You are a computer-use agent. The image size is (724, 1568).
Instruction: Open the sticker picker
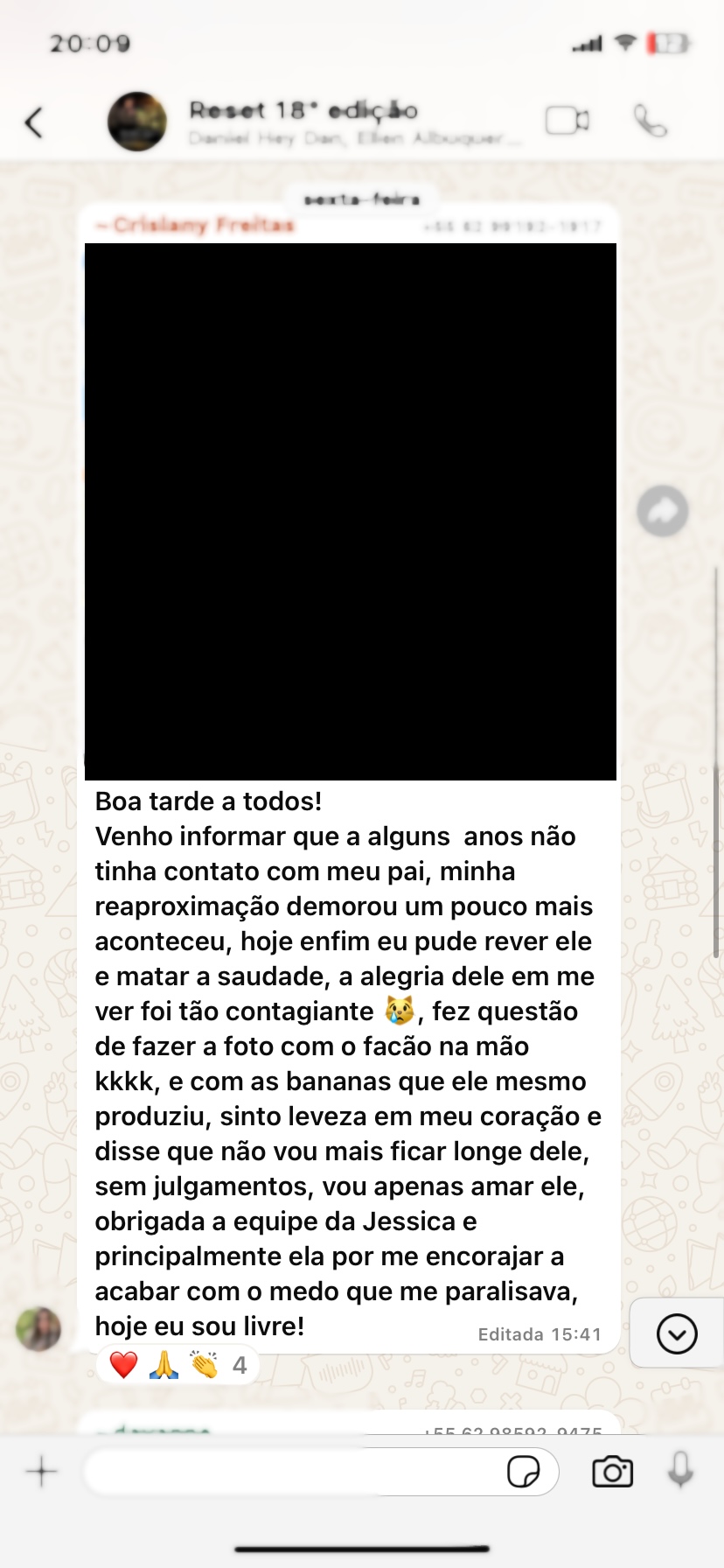pos(523,1472)
